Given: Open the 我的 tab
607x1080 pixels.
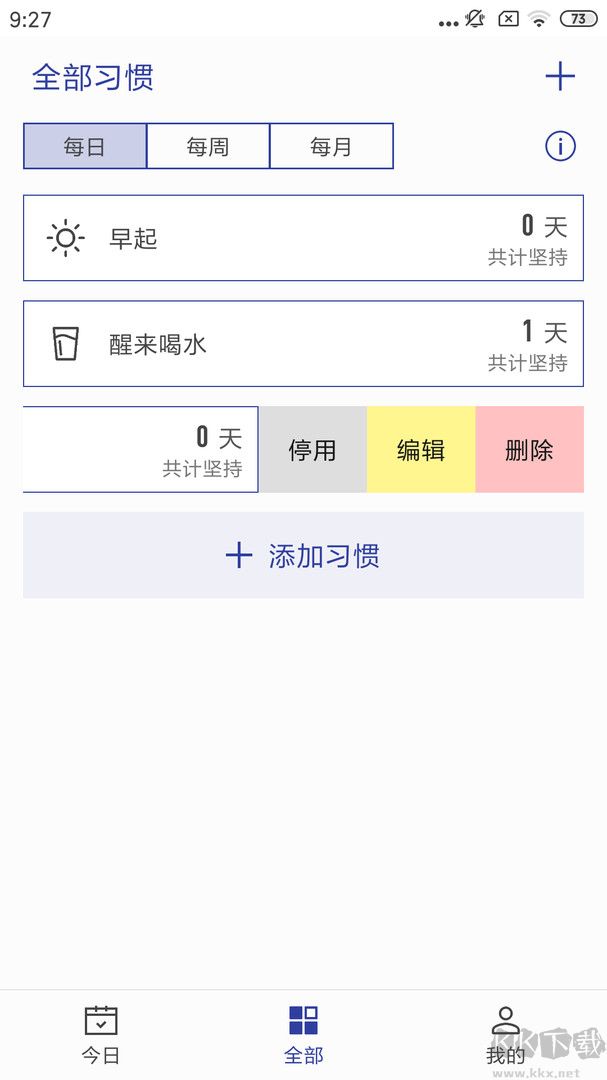Looking at the screenshot, I should [x=506, y=1035].
